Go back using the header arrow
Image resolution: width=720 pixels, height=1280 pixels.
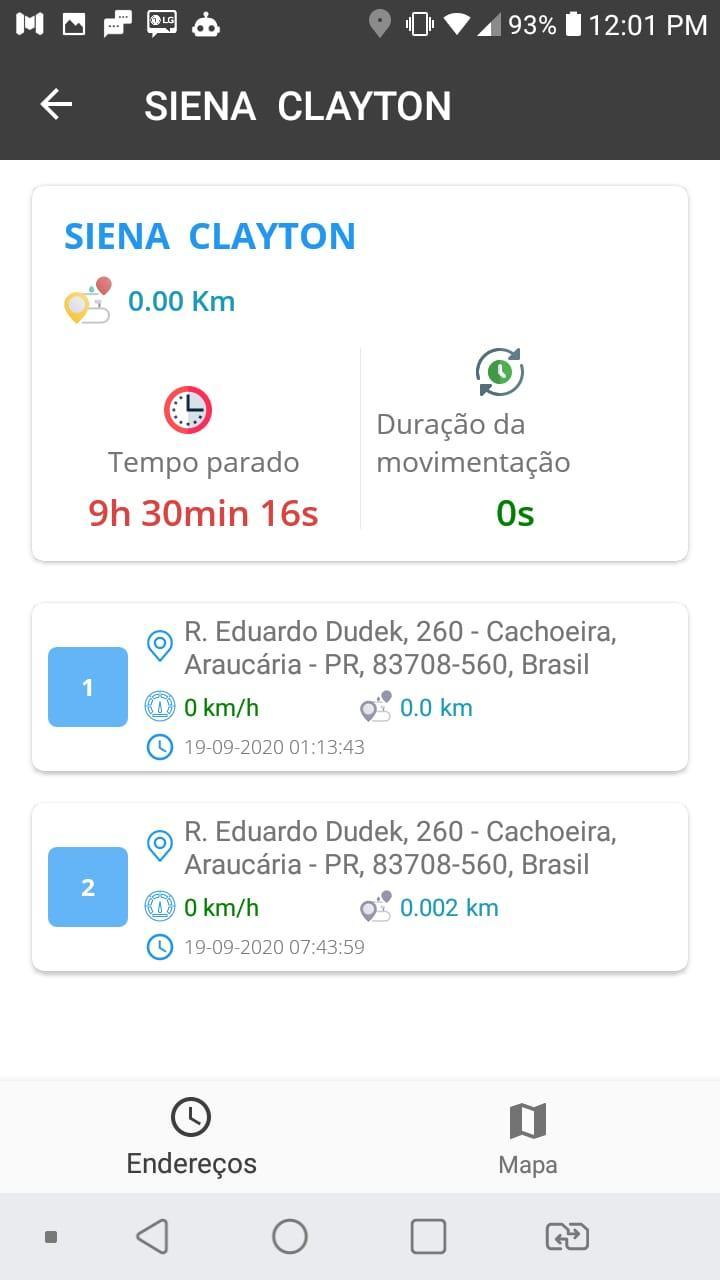56,105
